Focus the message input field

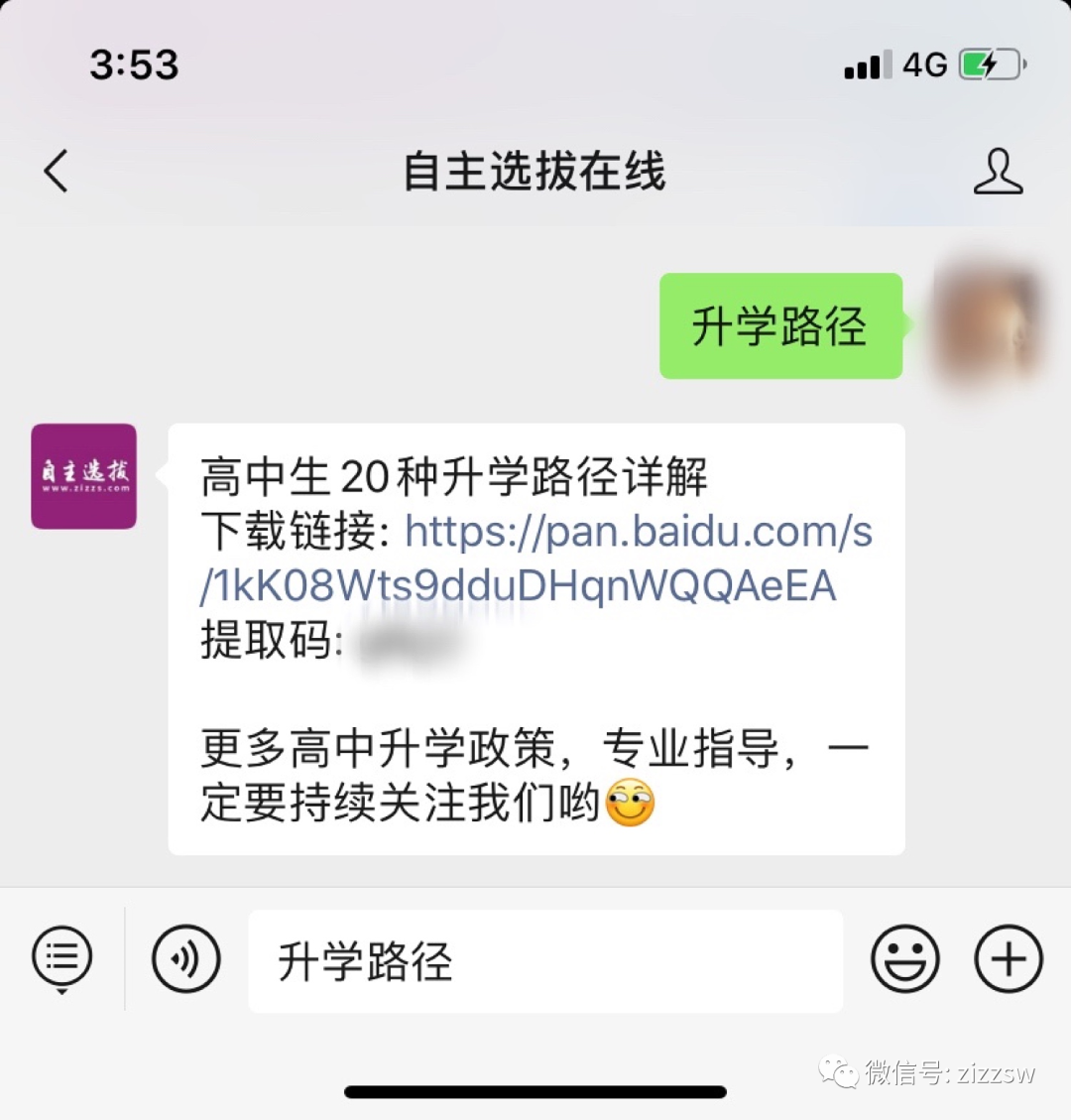coord(545,961)
